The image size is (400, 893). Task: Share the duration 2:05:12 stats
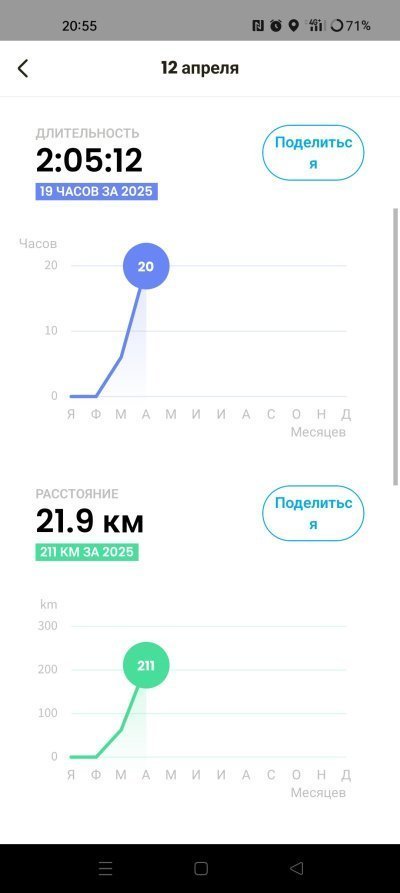[x=313, y=153]
